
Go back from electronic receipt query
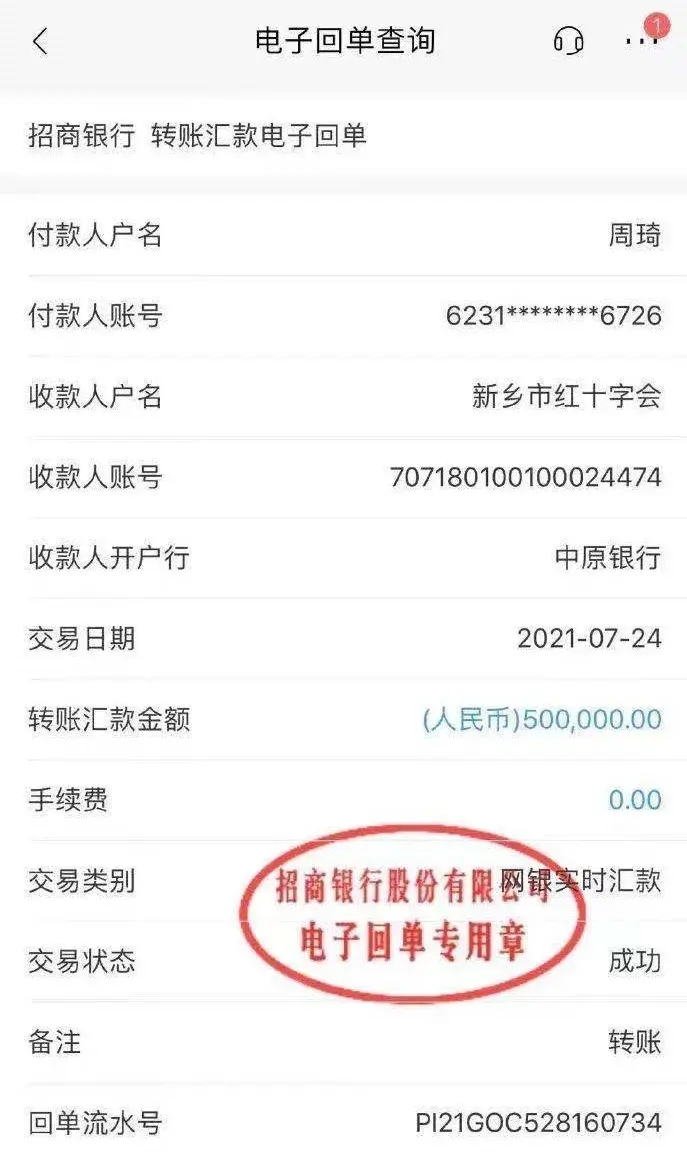coord(40,42)
